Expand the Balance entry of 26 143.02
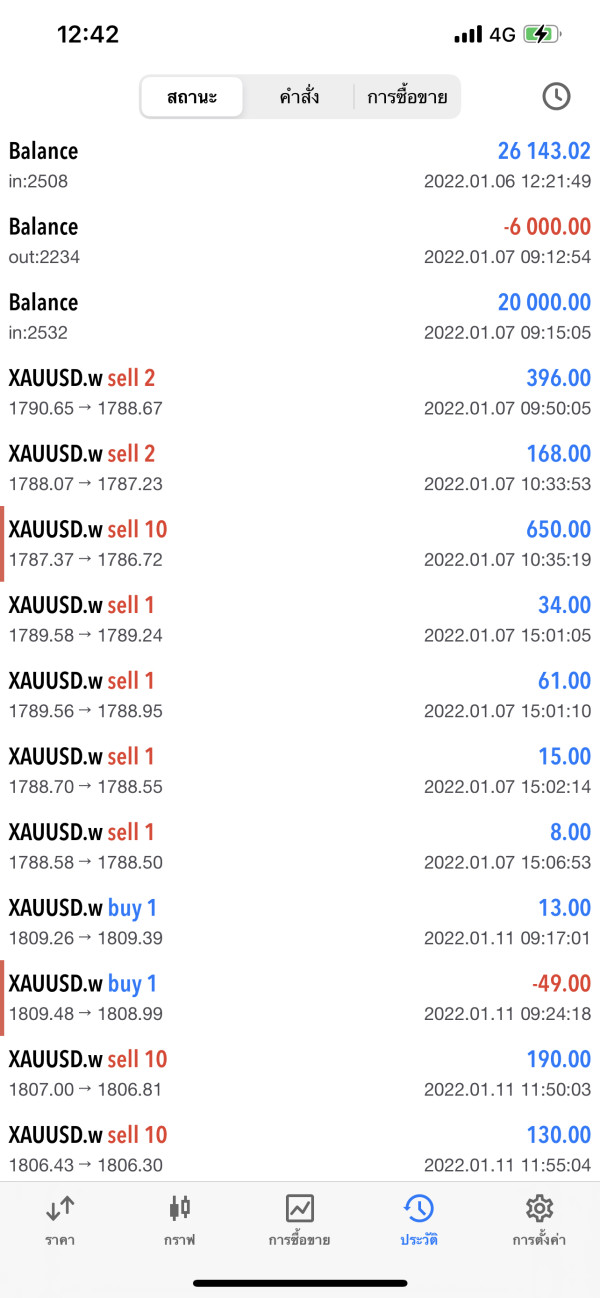The image size is (600, 1298). click(x=300, y=165)
